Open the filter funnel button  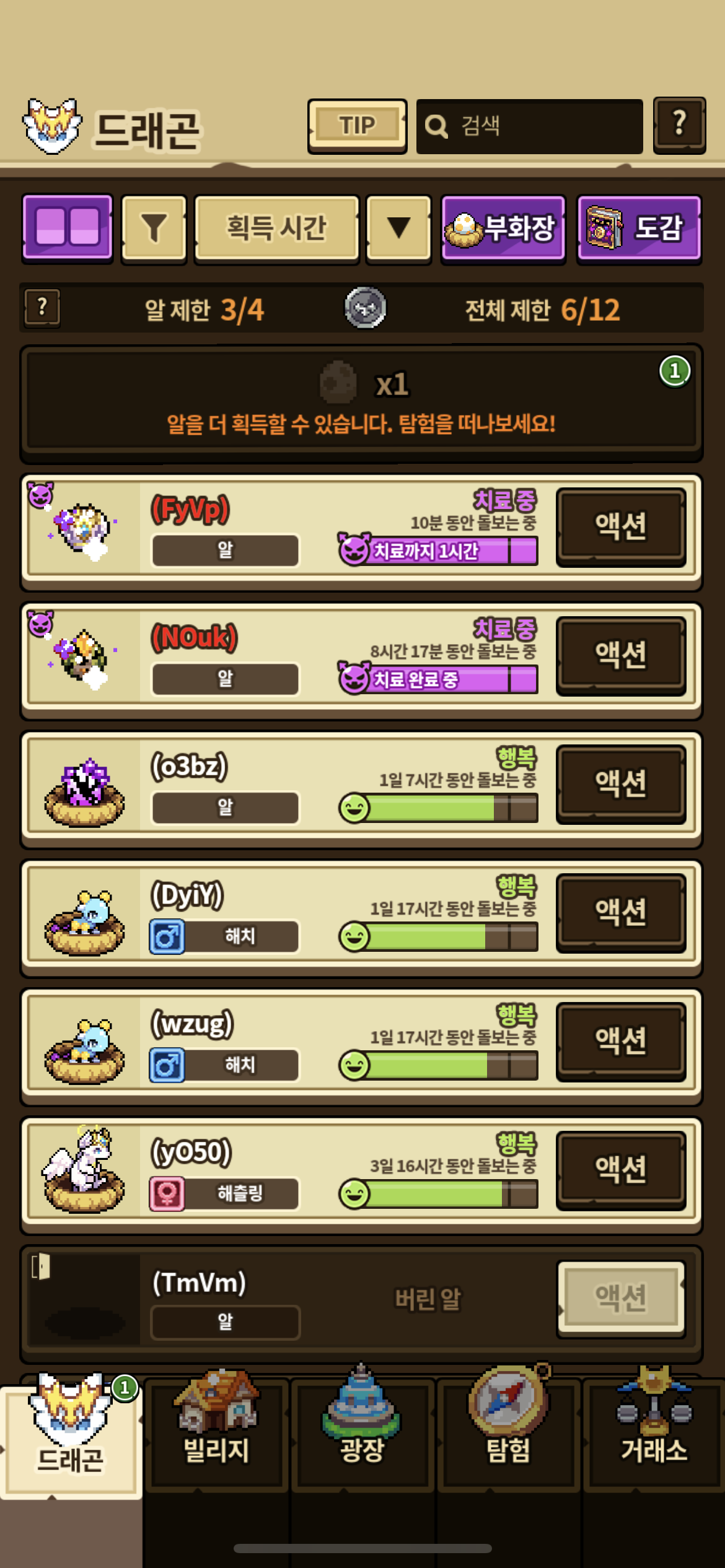[154, 228]
